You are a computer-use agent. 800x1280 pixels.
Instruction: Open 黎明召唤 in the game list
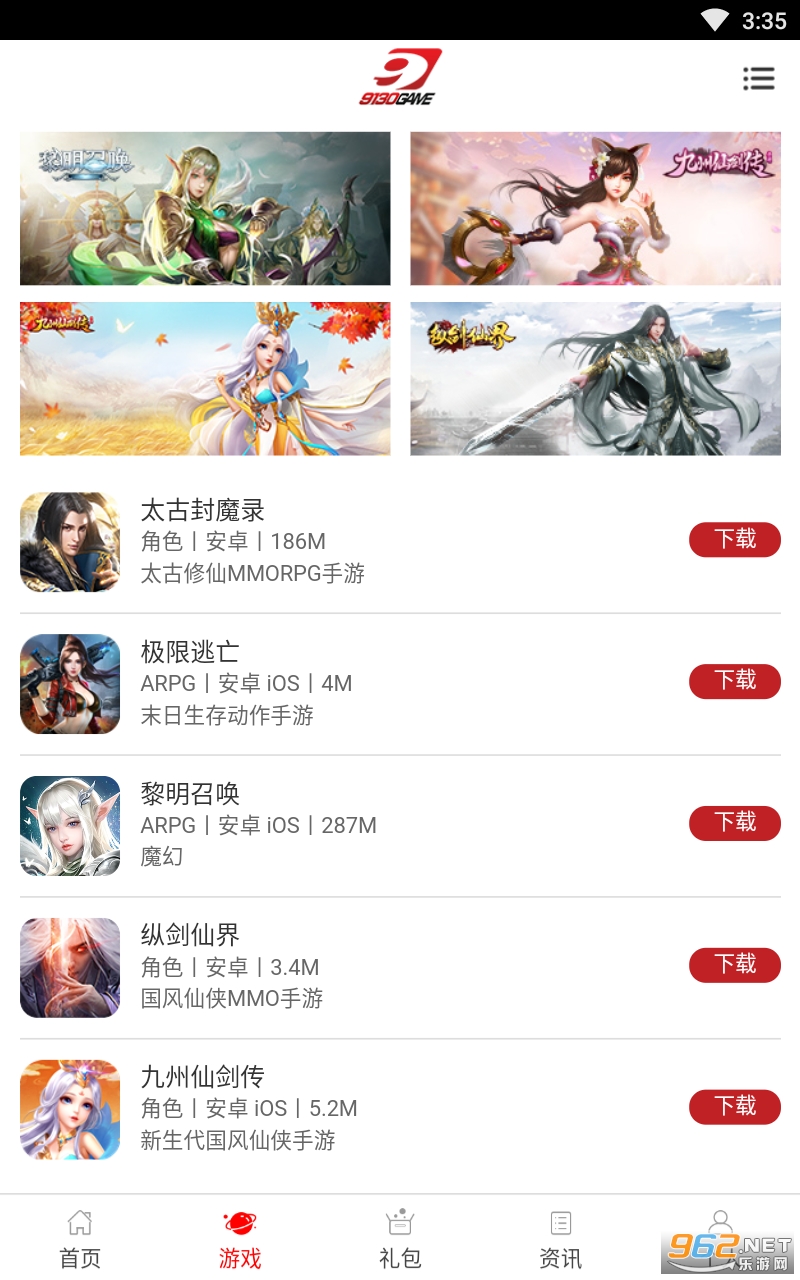(x=300, y=826)
